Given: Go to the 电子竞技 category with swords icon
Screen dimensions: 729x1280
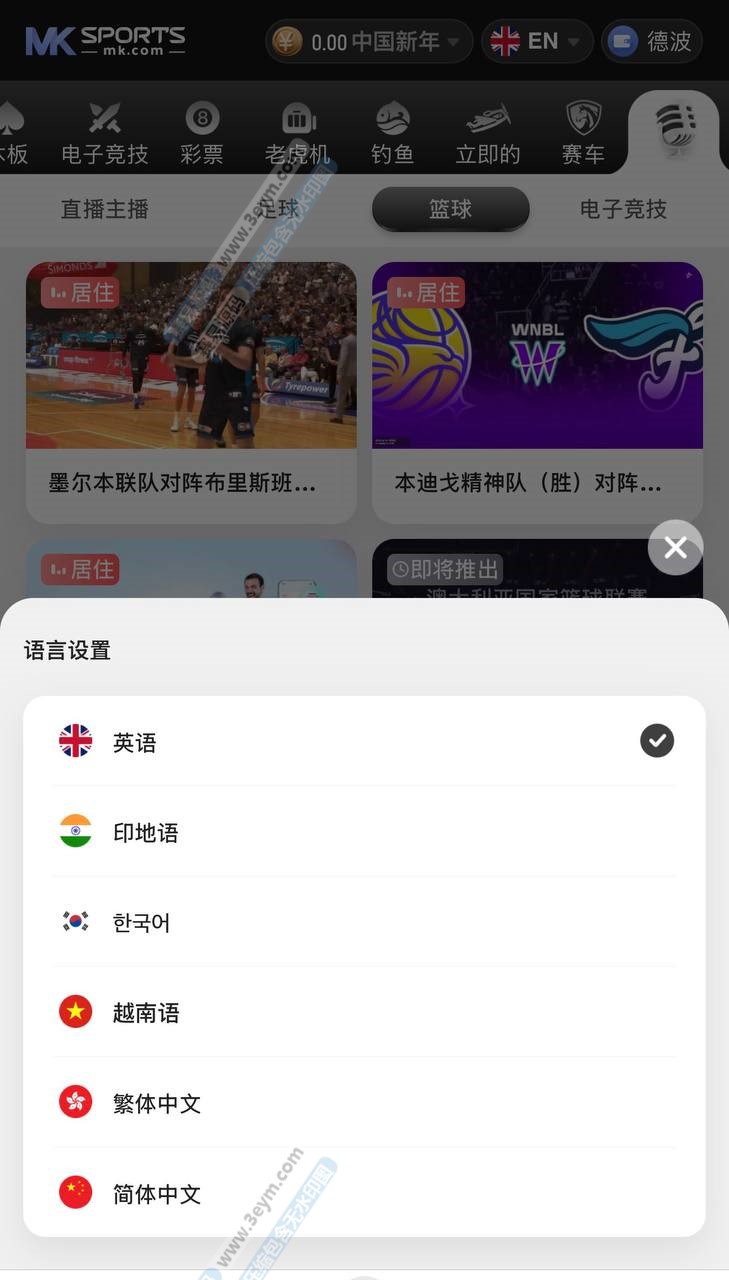Looking at the screenshot, I should point(104,133).
